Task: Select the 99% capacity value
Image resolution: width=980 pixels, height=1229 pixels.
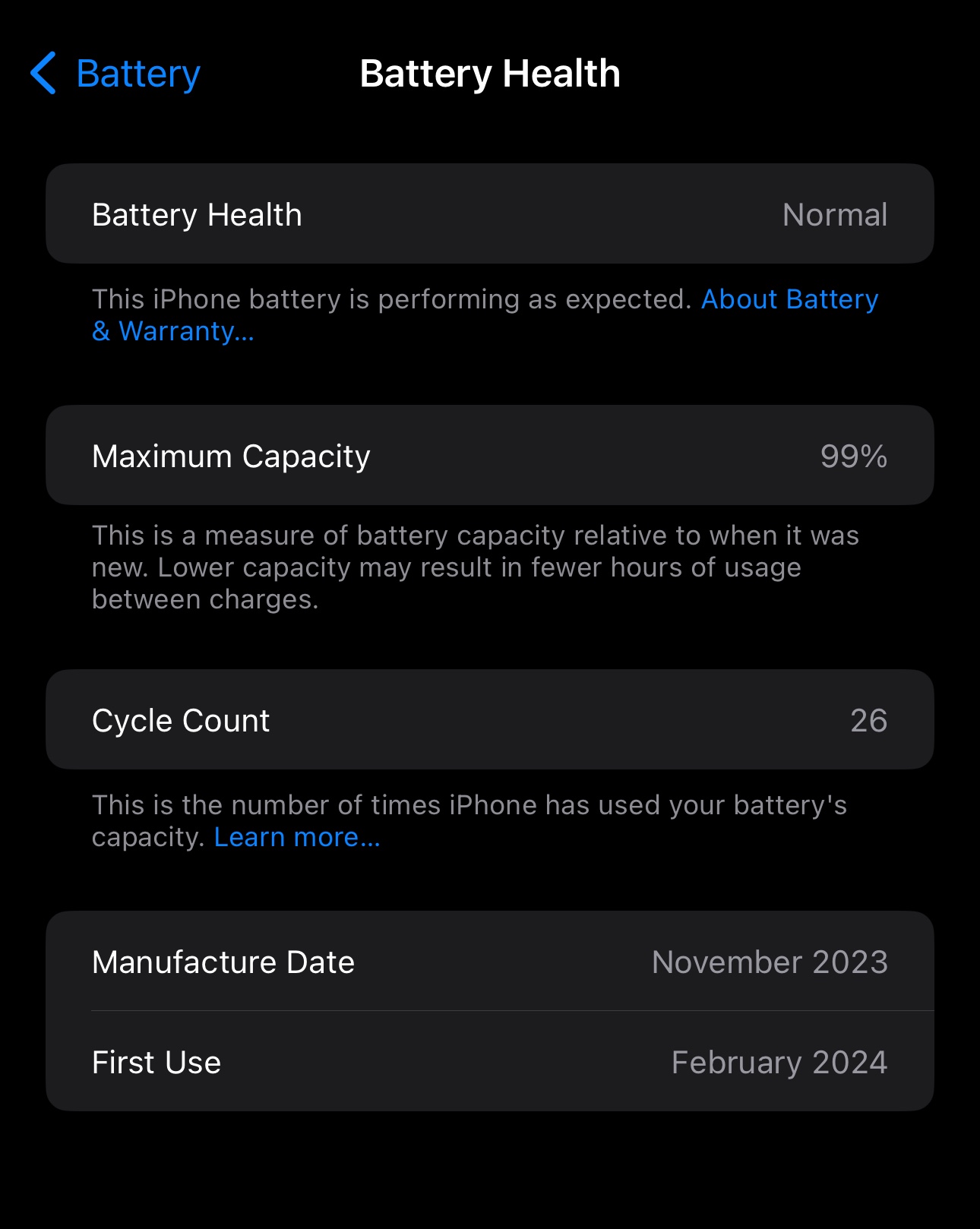Action: 853,456
